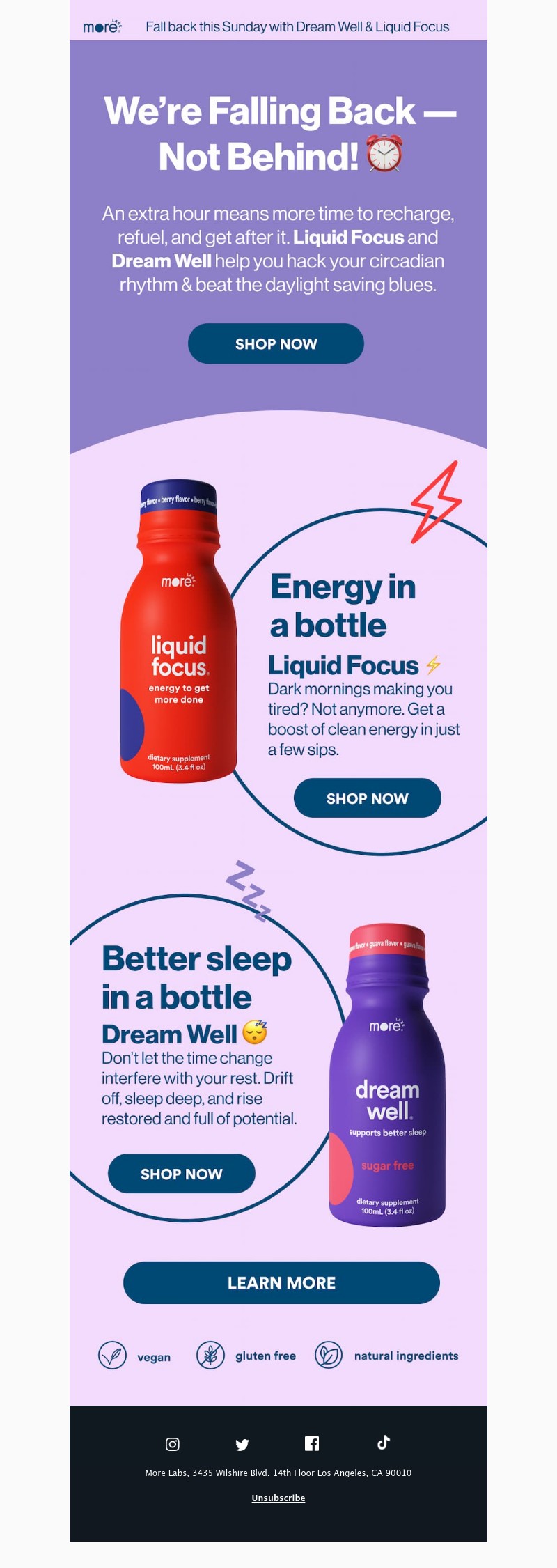Open the Instagram icon in the footer

pos(173,1444)
